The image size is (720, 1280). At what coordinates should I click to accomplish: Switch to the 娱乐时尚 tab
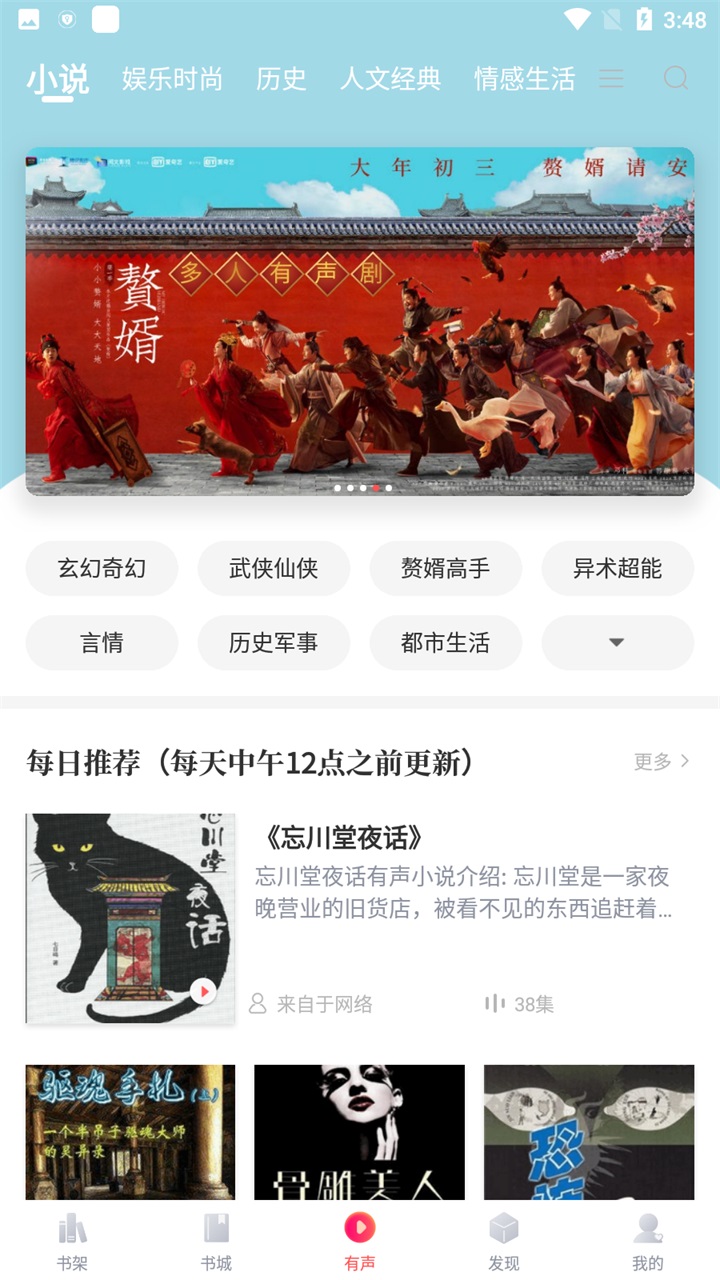[x=172, y=79]
